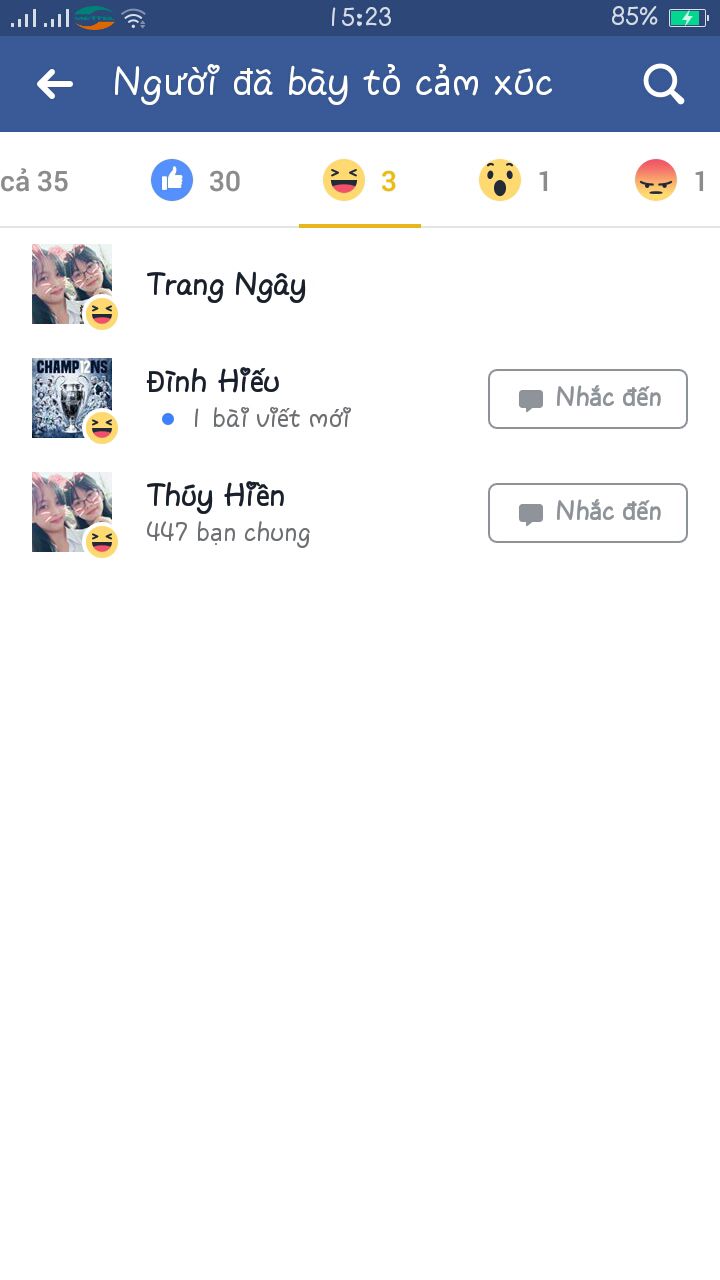Tap Nhắc đến next to Thúy Hiền
This screenshot has height=1280, width=720.
click(x=588, y=513)
